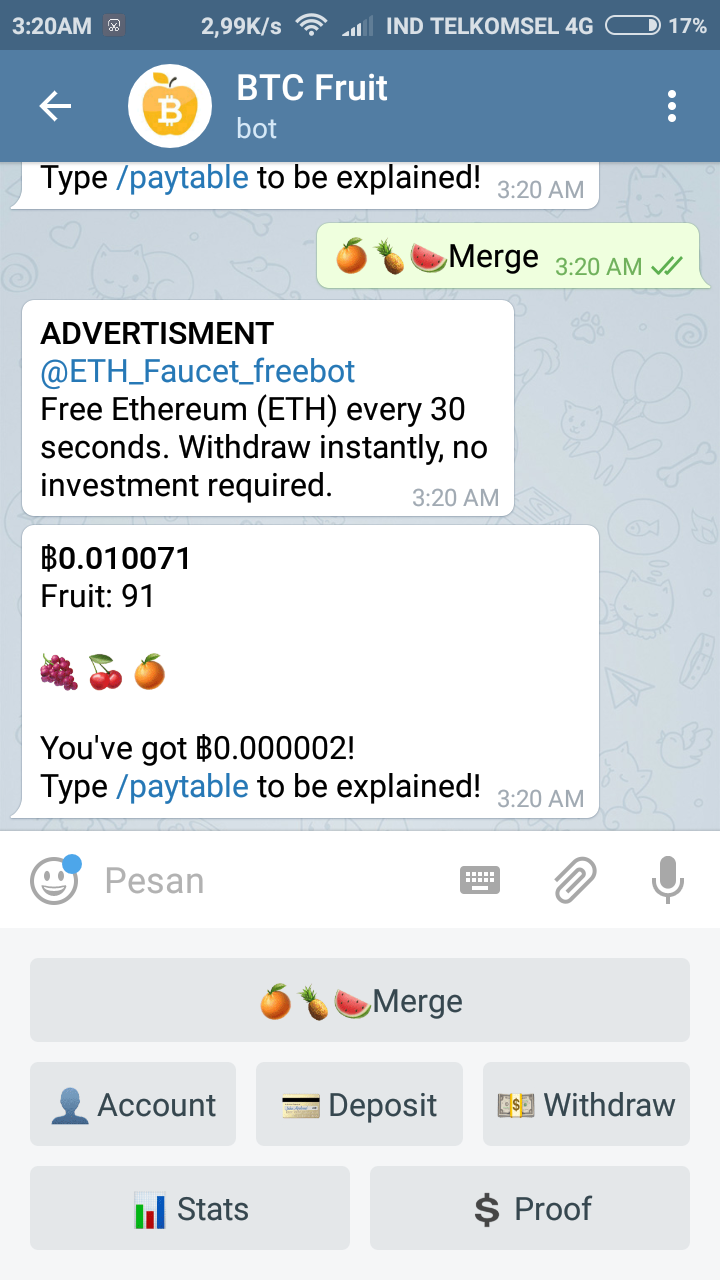Open BTC Fruit bot profile header

[310, 106]
